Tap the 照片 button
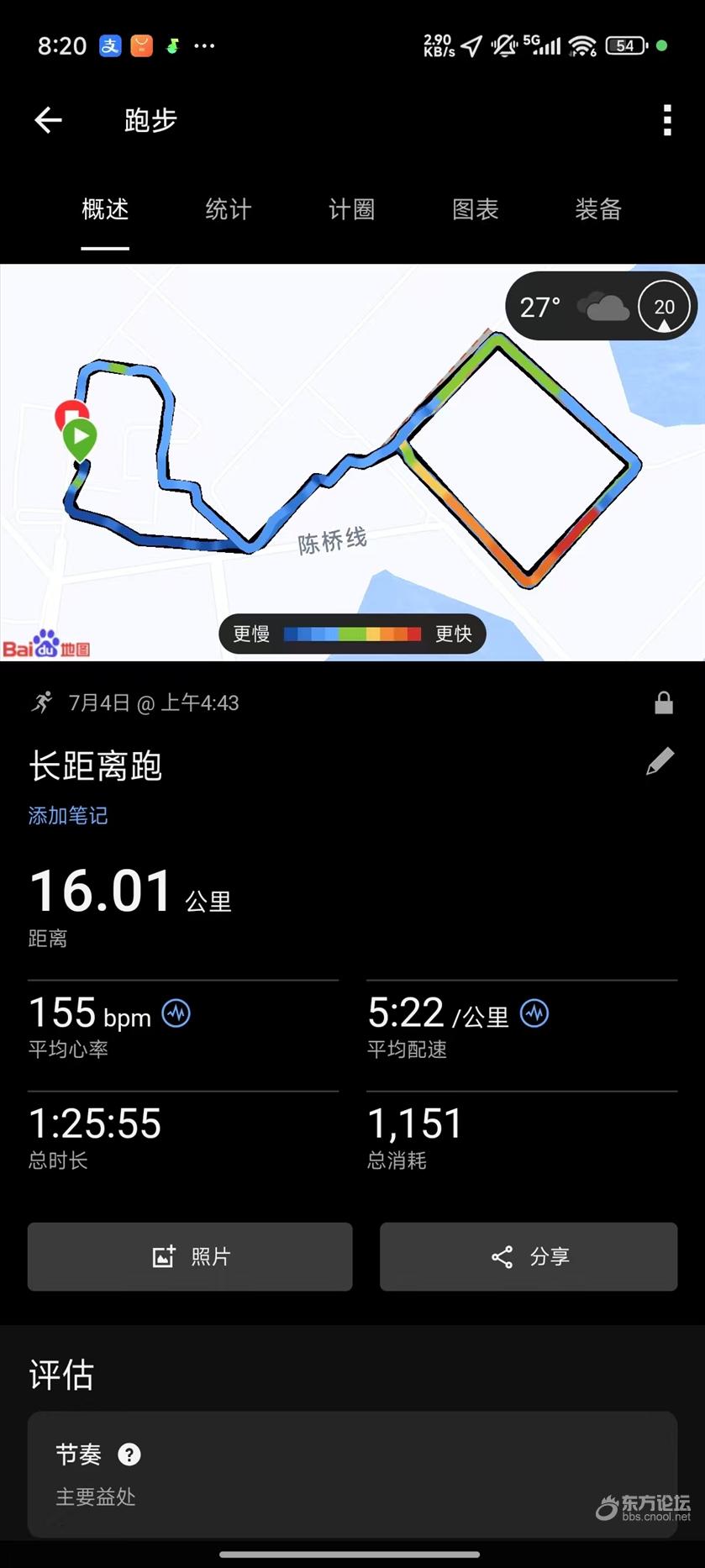Viewport: 705px width, 1568px height. pos(190,1256)
